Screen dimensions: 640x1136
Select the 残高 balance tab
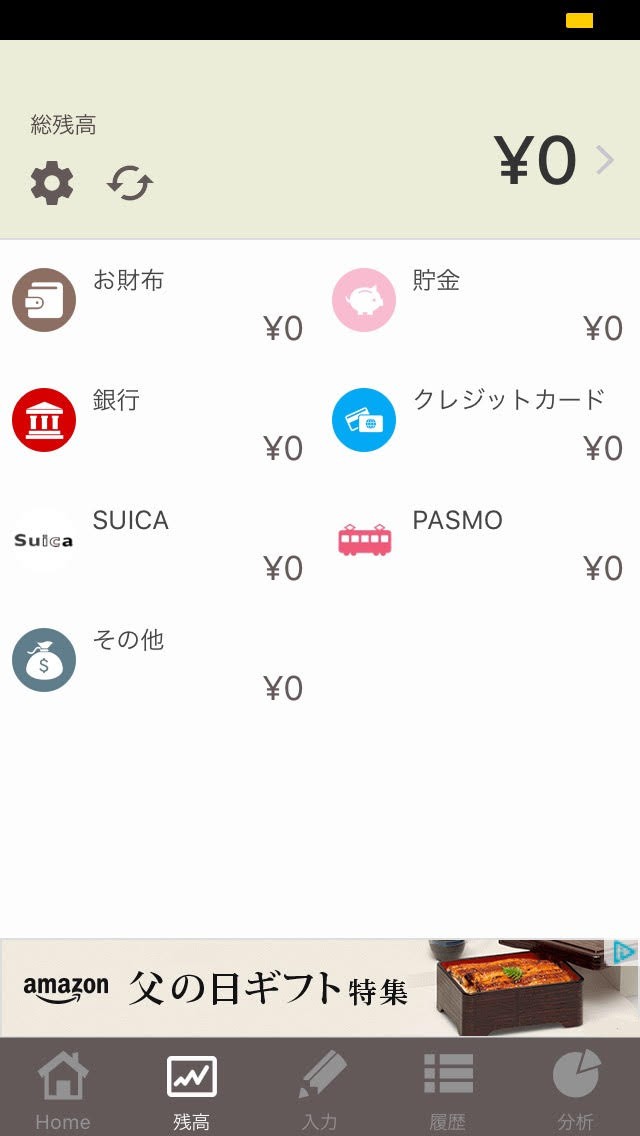191,1088
